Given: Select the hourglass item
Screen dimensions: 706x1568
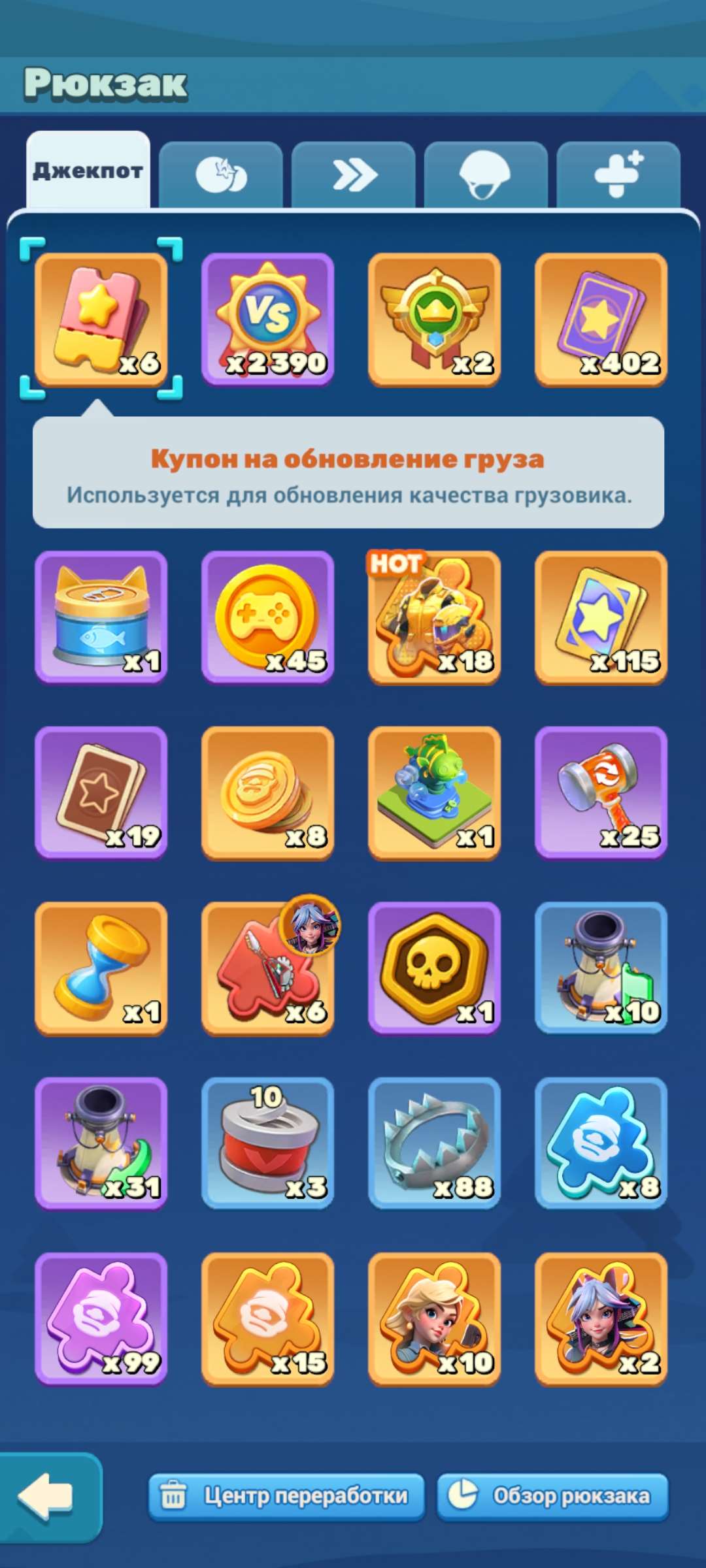Looking at the screenshot, I should (x=99, y=967).
